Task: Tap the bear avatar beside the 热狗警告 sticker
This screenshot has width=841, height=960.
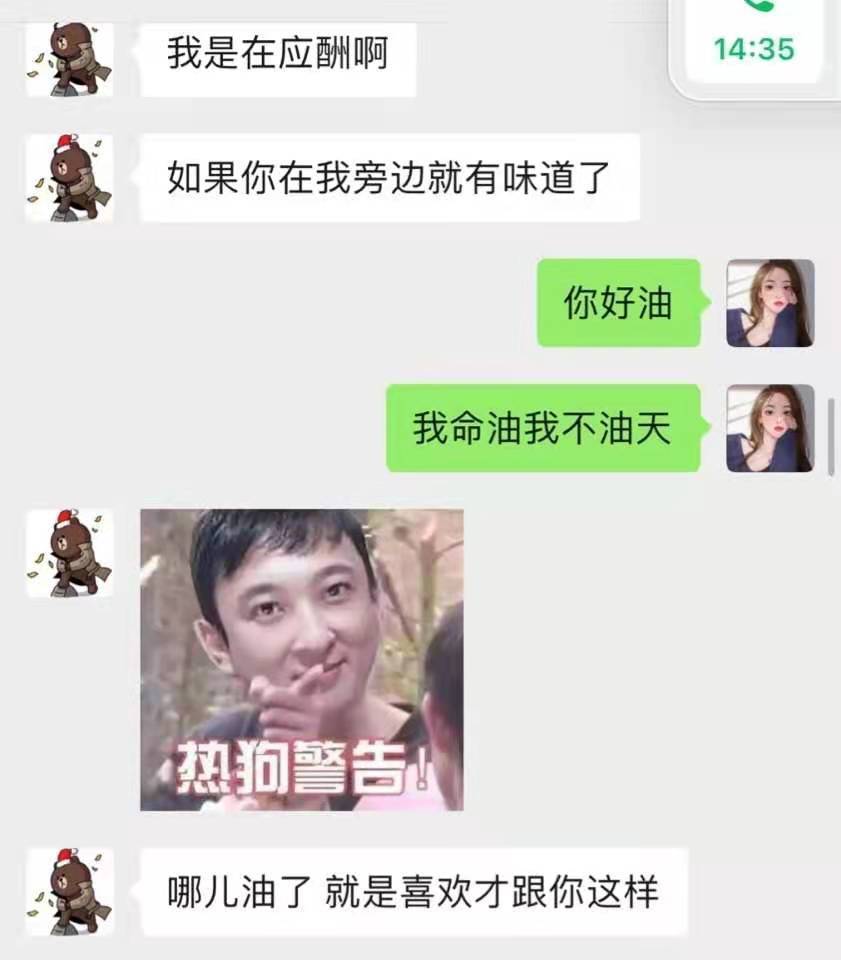Action: coord(69,553)
